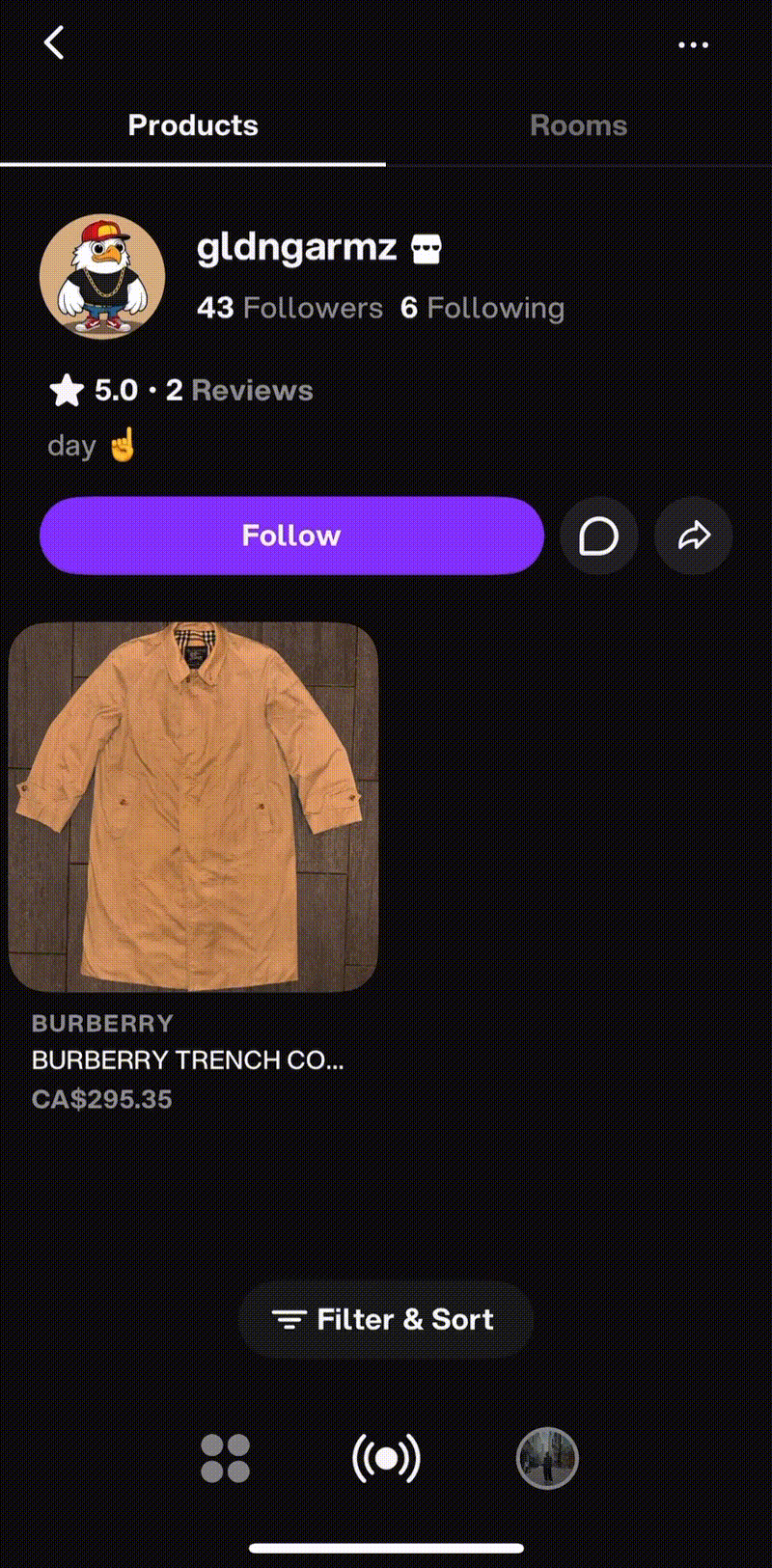
Task: Open the Burberry trench coat listing
Action: point(193,807)
